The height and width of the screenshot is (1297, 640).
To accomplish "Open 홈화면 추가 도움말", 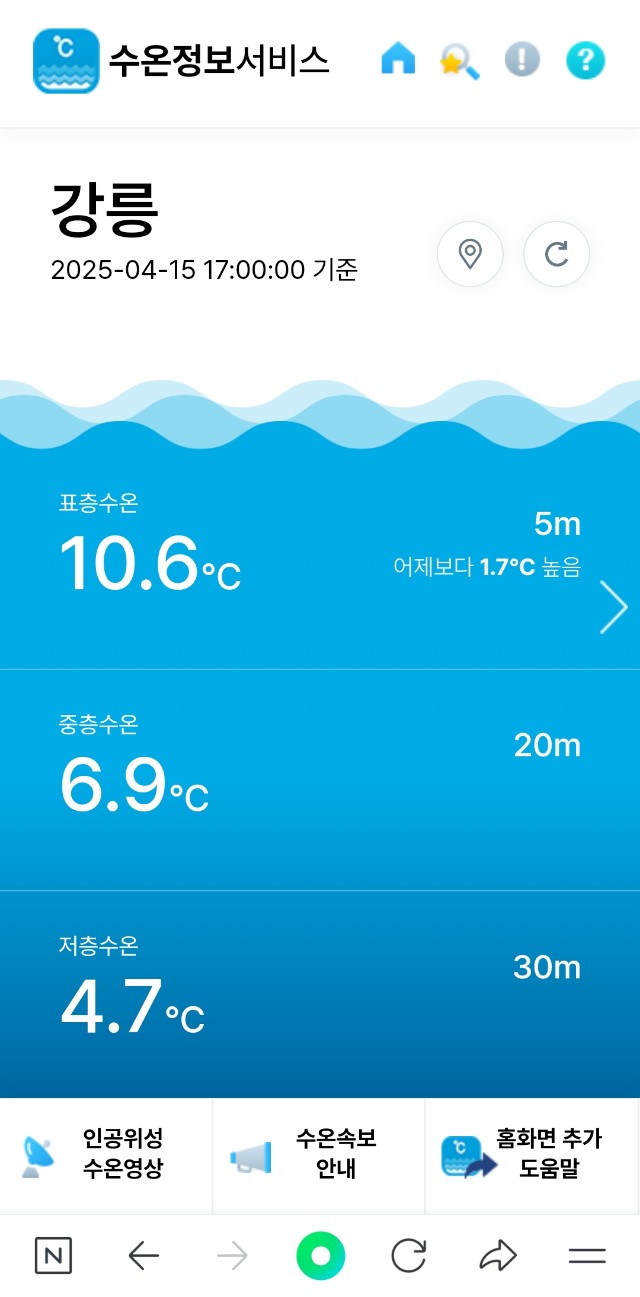I will tap(532, 1154).
